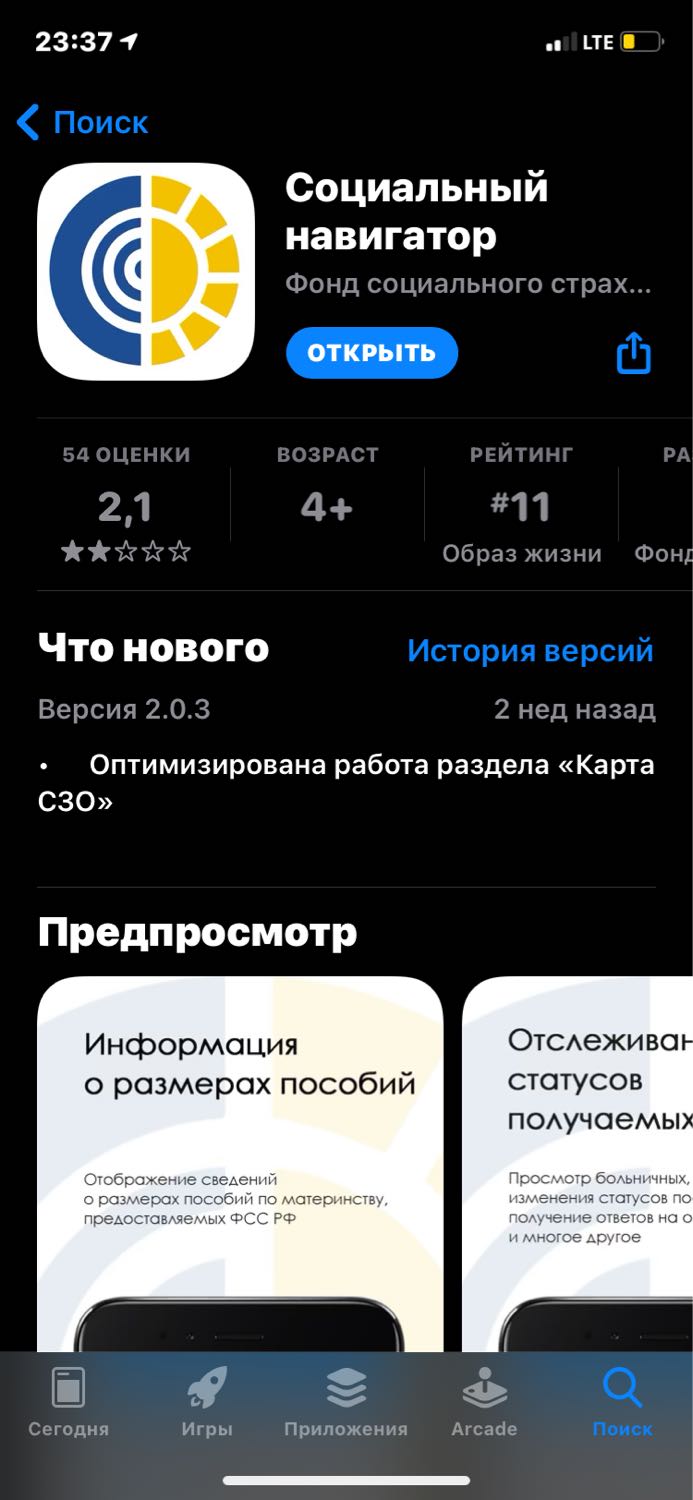Share the Социальный навигатор app

point(634,353)
